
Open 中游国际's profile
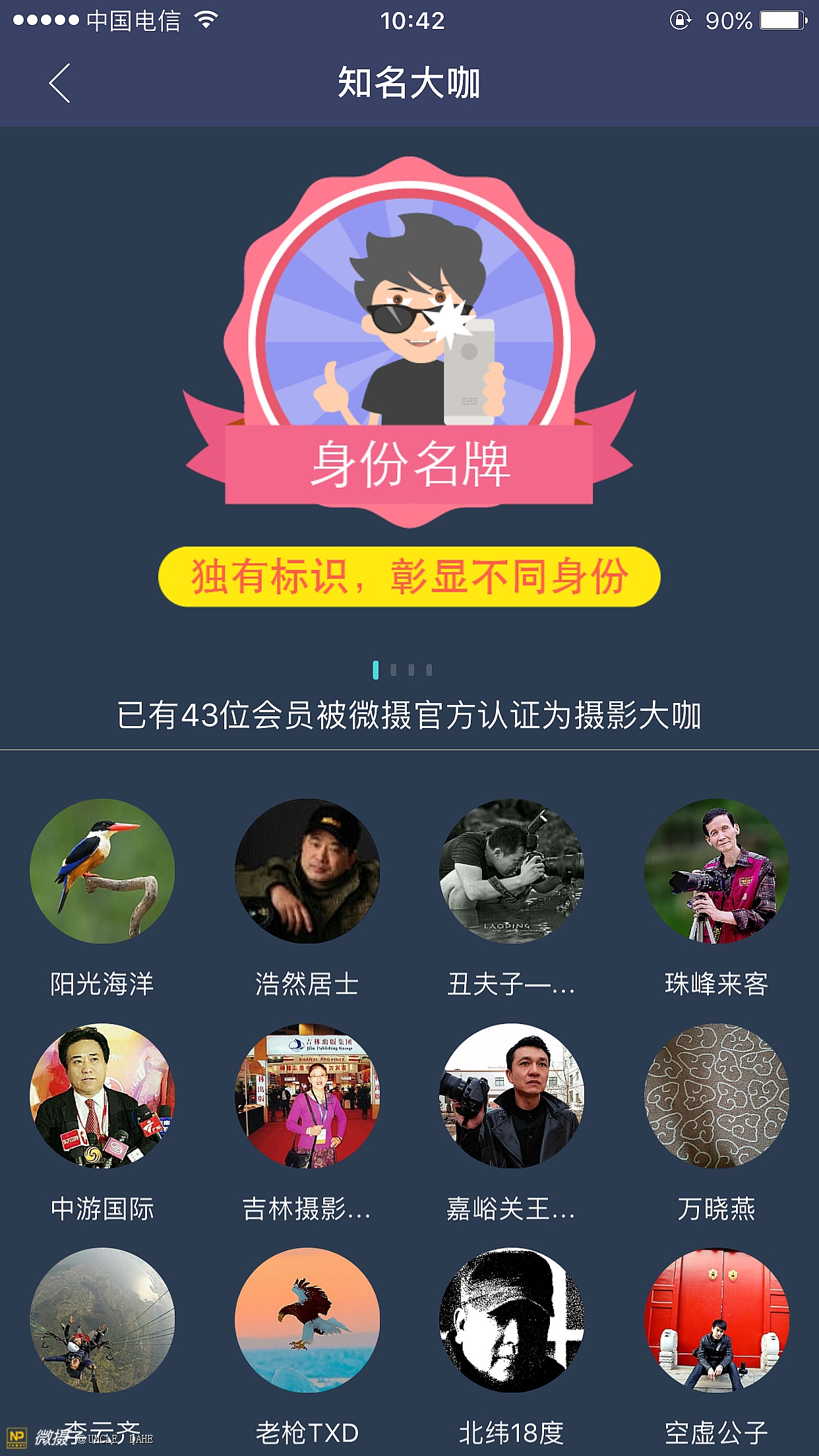[x=102, y=1096]
